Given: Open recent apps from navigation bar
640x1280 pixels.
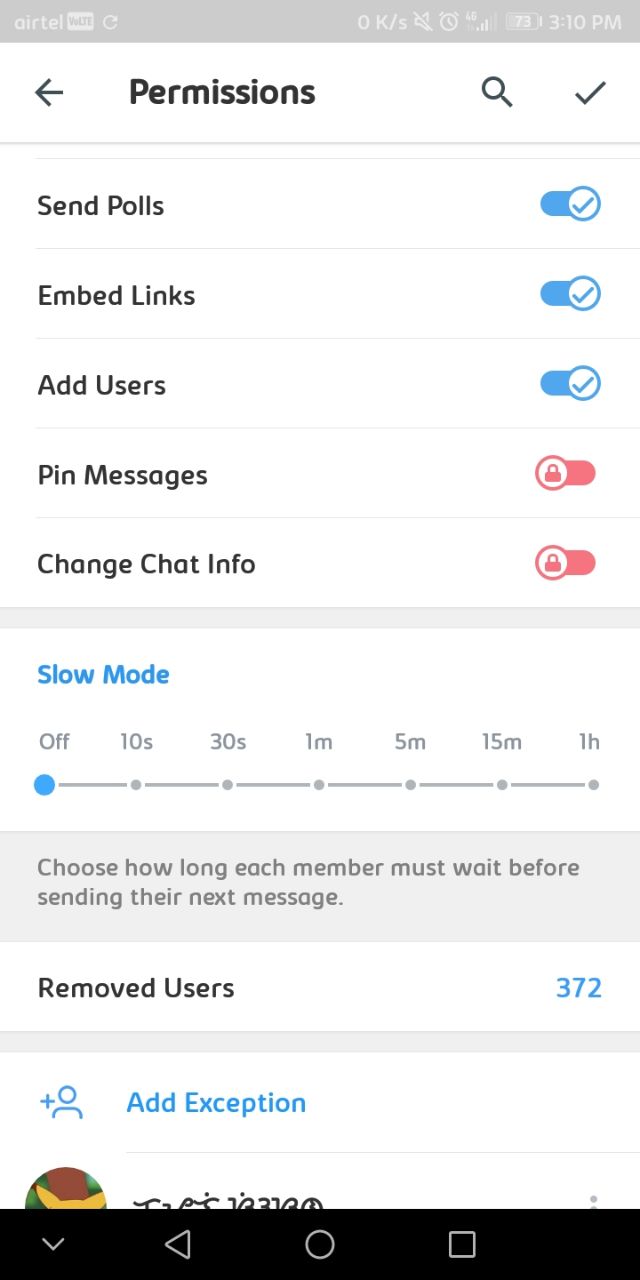Looking at the screenshot, I should 462,1244.
